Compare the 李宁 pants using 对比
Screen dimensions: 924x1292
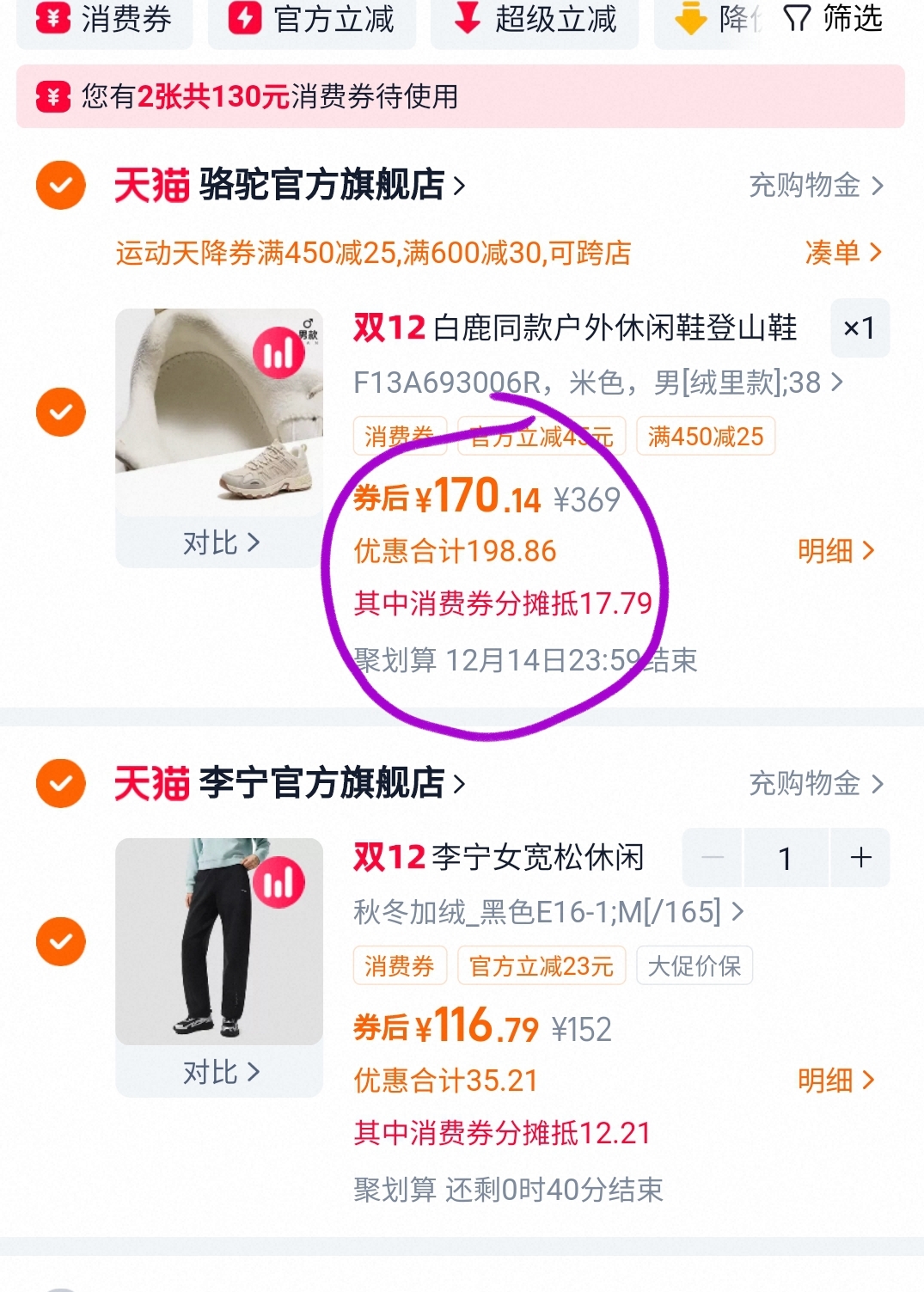point(220,1073)
